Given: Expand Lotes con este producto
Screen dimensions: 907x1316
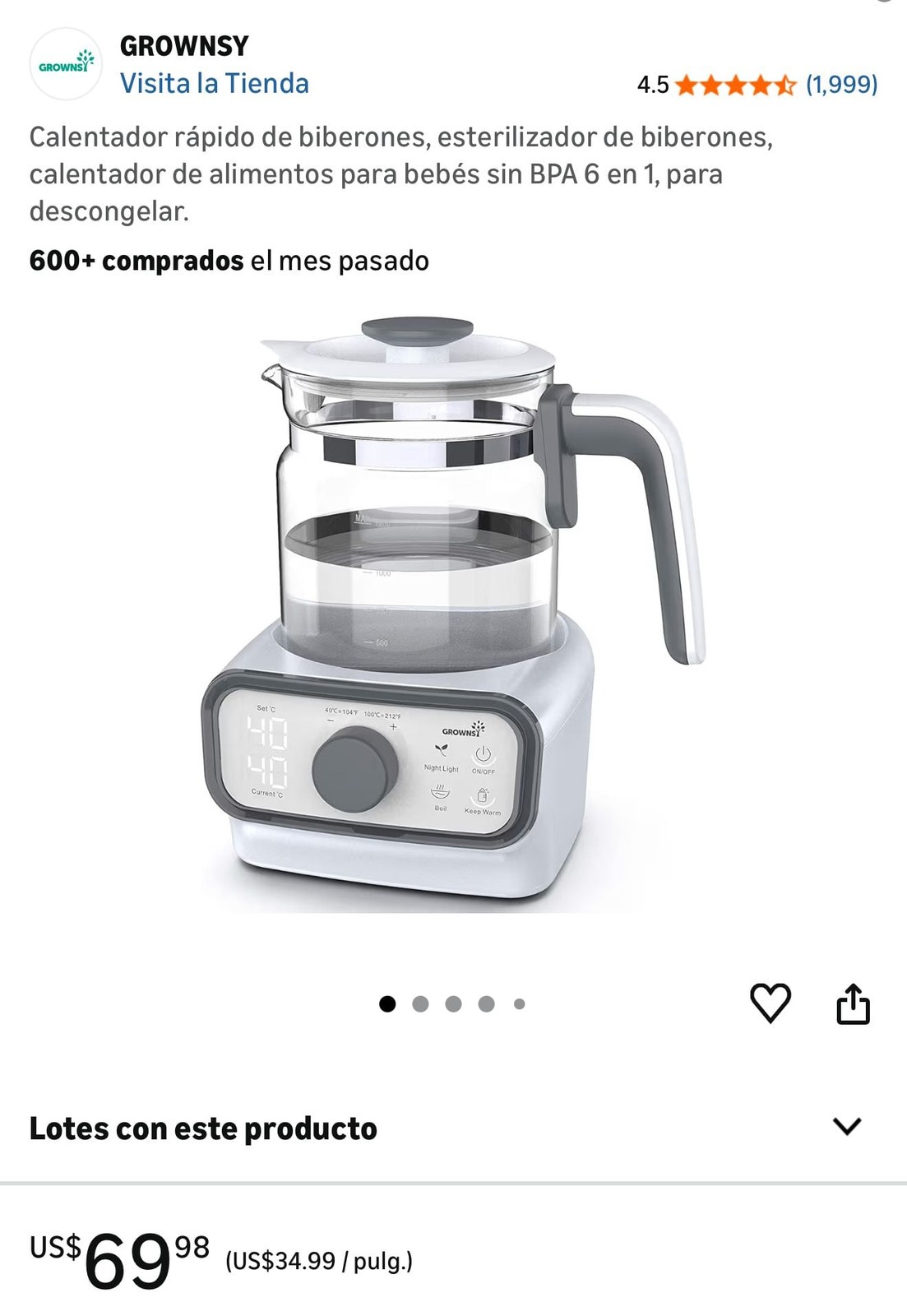Looking at the screenshot, I should [x=846, y=1126].
